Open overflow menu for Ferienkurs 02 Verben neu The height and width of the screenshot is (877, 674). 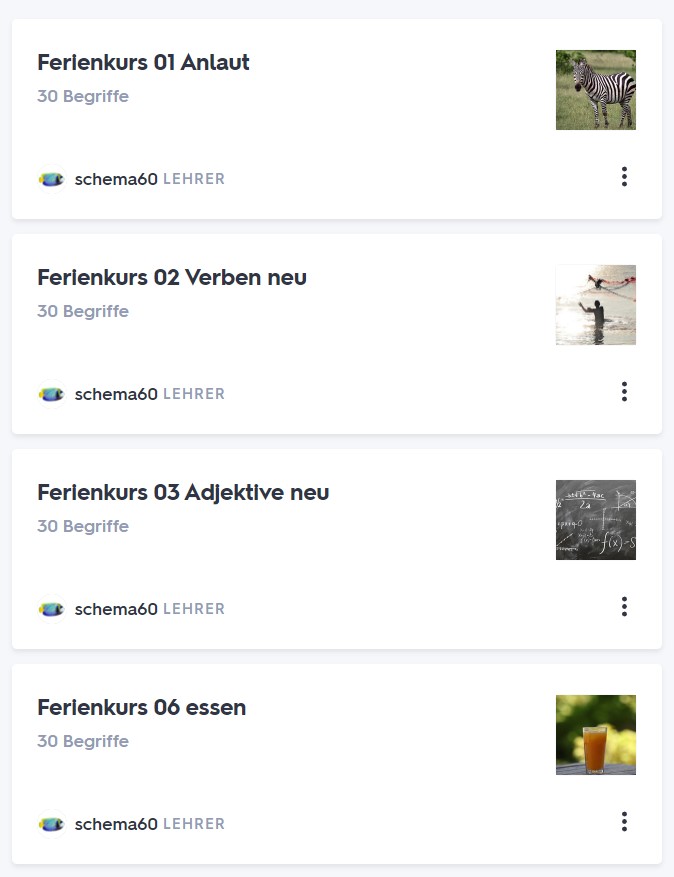coord(624,392)
